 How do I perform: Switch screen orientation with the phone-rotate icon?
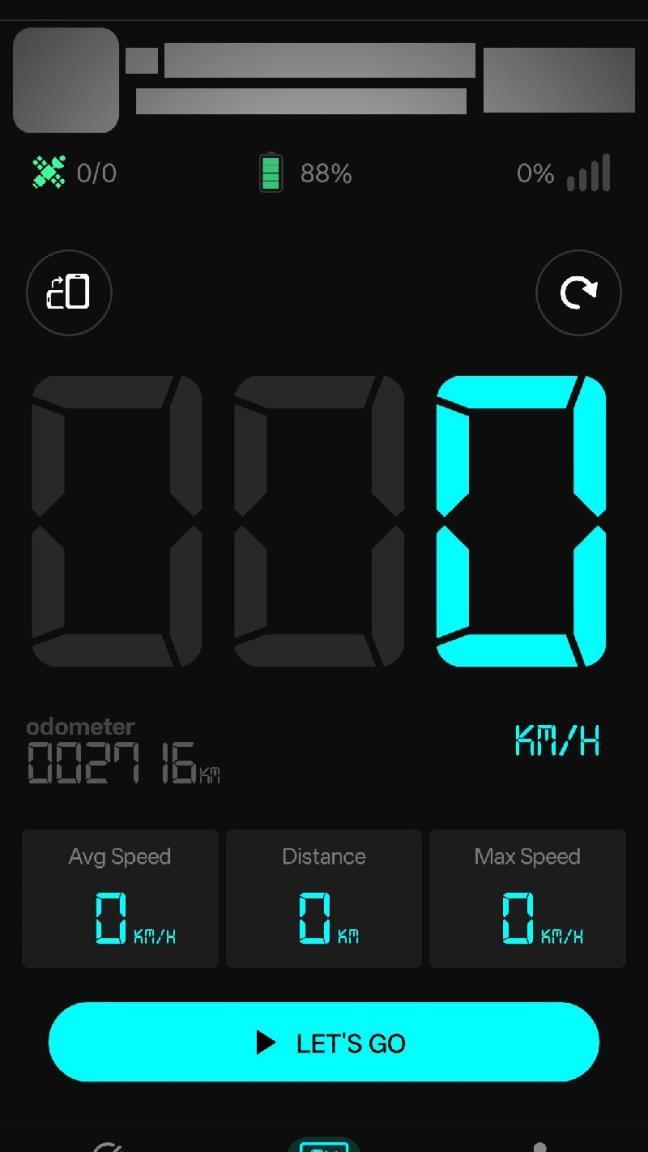69,292
